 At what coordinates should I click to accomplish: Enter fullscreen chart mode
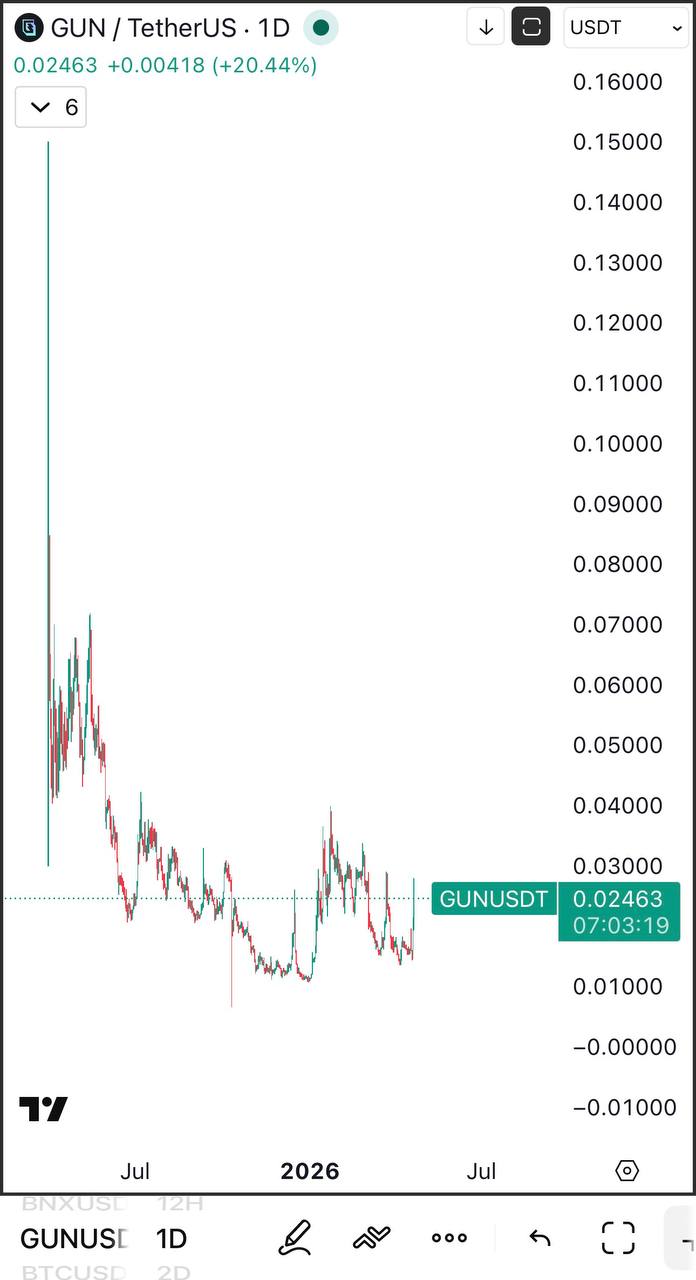pos(618,1238)
